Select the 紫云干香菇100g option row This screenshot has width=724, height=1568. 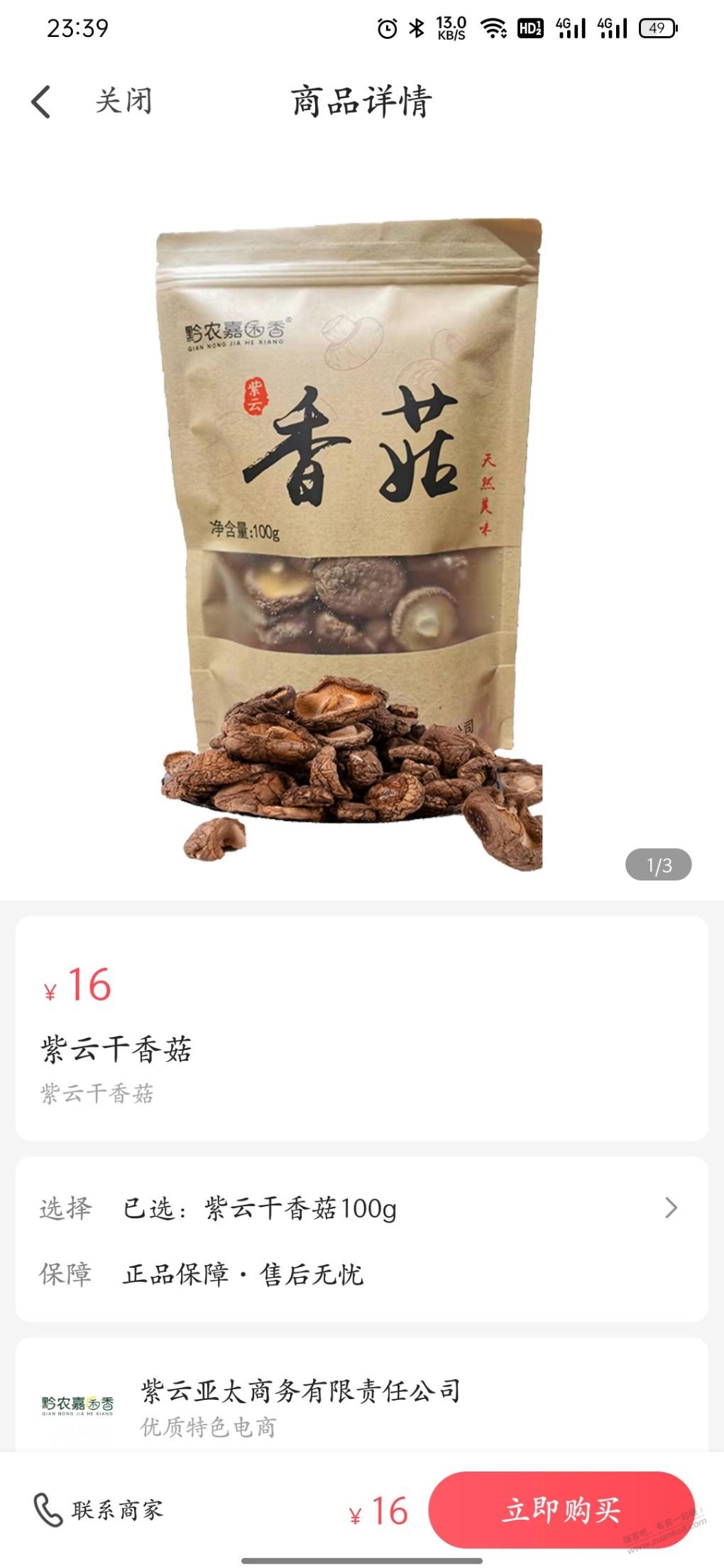pos(298,1208)
